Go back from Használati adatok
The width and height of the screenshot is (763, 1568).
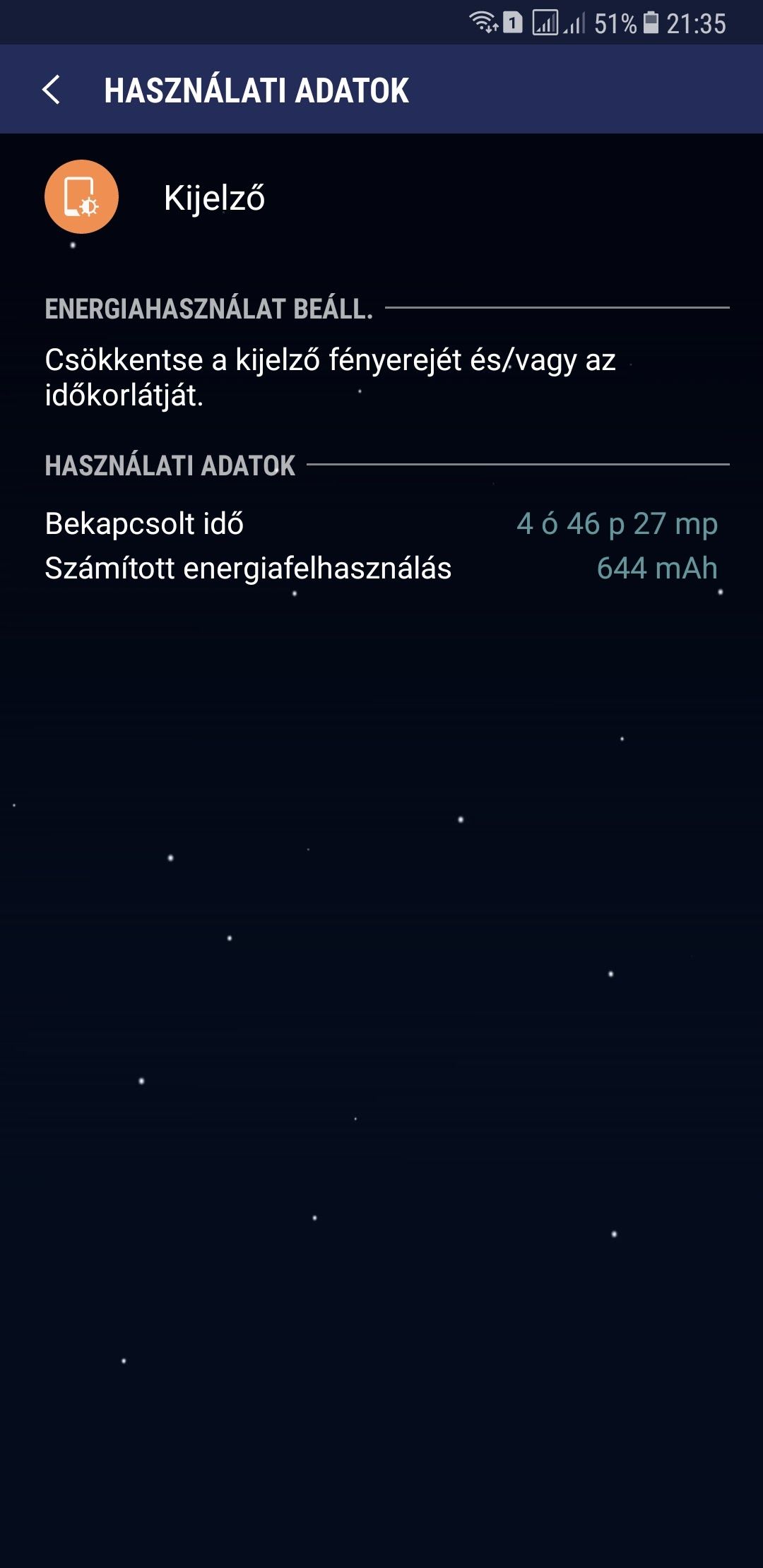pyautogui.click(x=52, y=90)
